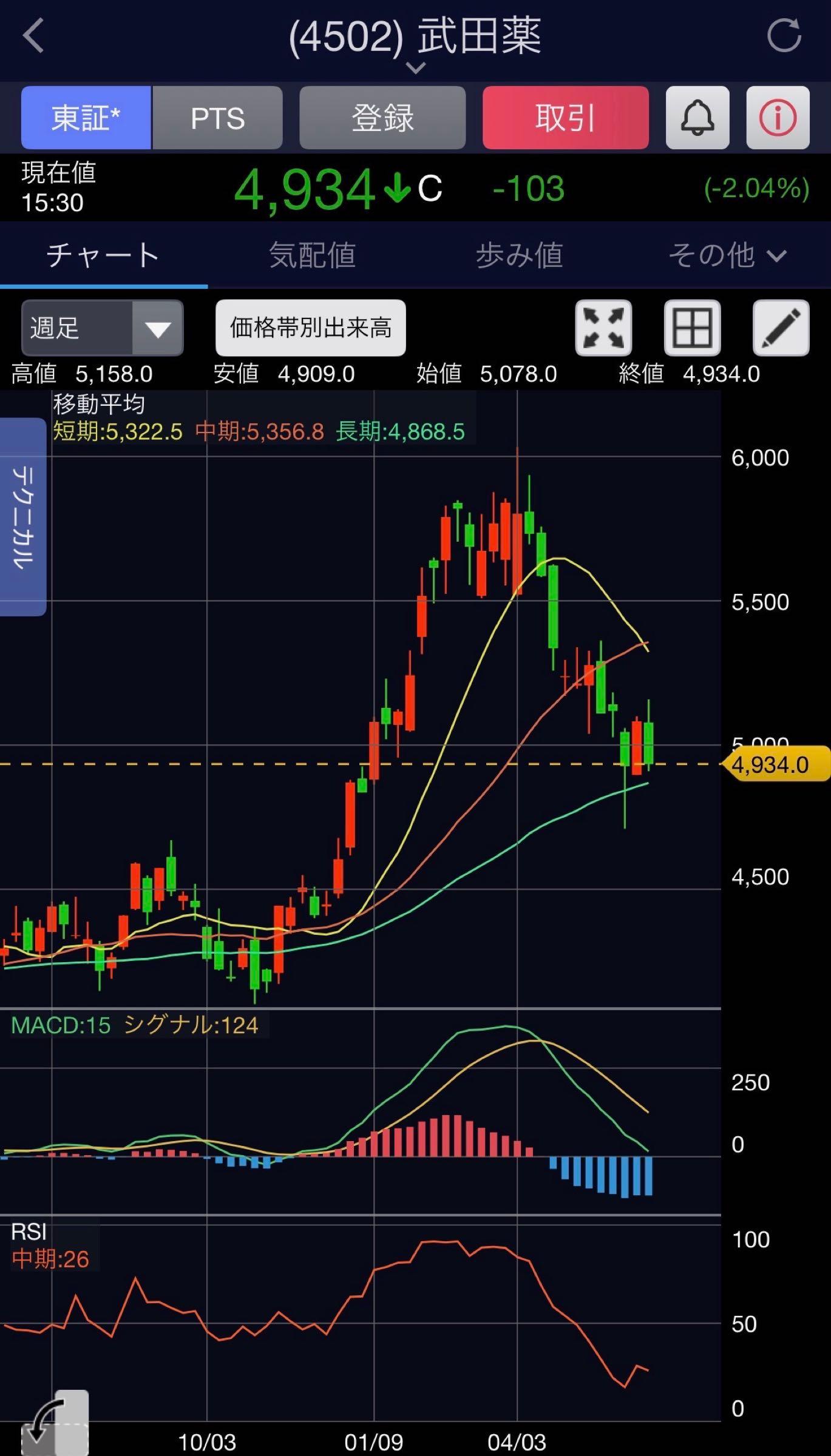The image size is (831, 1456).
Task: Switch to the 気配値 tab
Action: click(x=312, y=255)
